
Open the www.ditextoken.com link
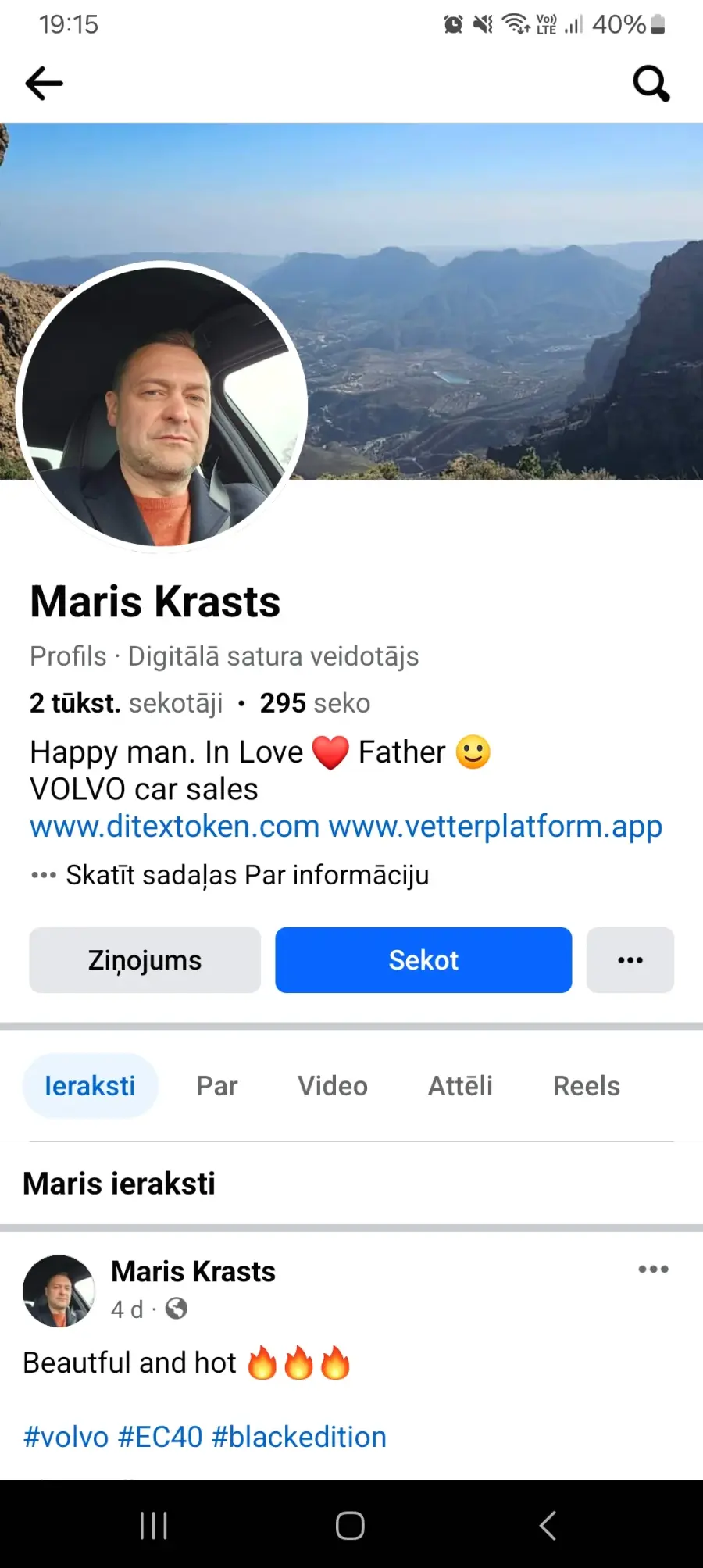(175, 827)
